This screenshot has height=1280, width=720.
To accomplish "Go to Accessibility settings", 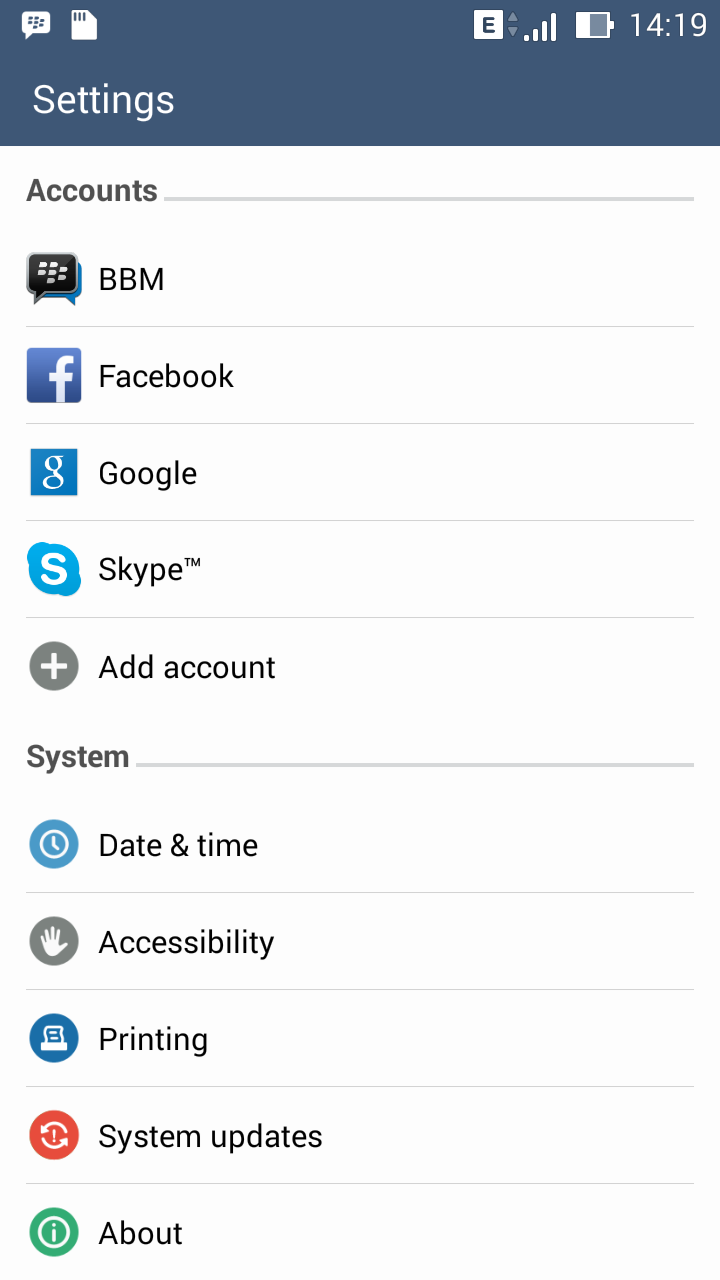I will tap(360, 942).
